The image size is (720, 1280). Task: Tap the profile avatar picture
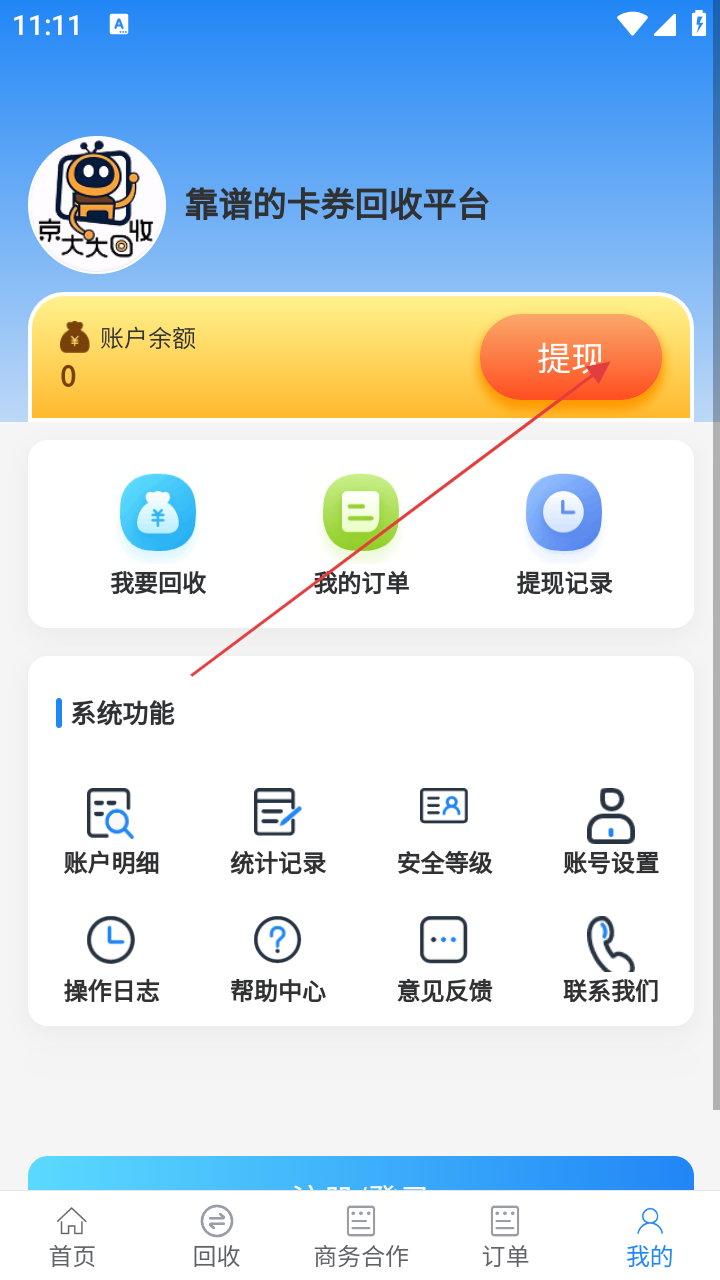point(97,205)
